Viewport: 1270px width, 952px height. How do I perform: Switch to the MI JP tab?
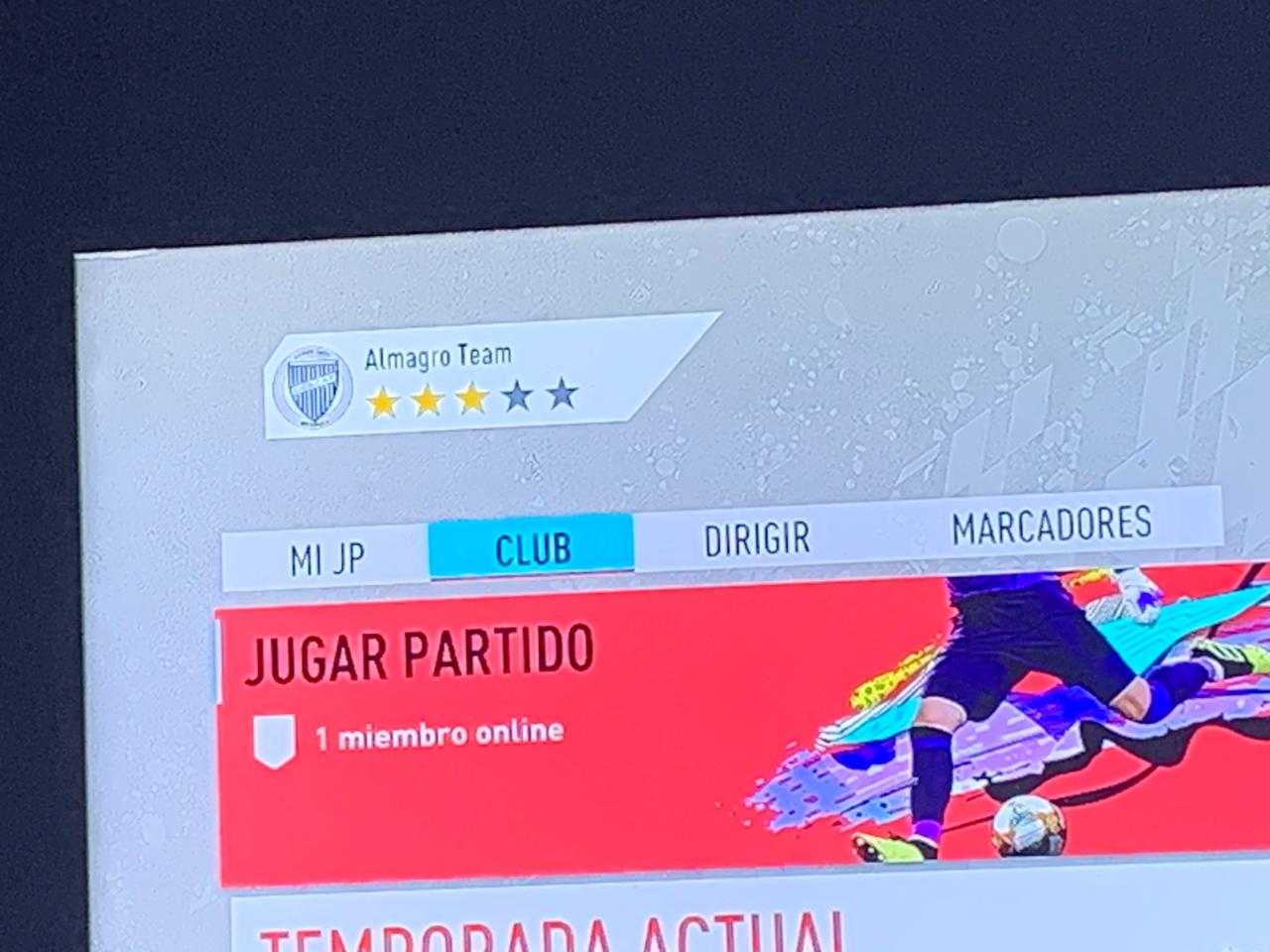tap(327, 559)
